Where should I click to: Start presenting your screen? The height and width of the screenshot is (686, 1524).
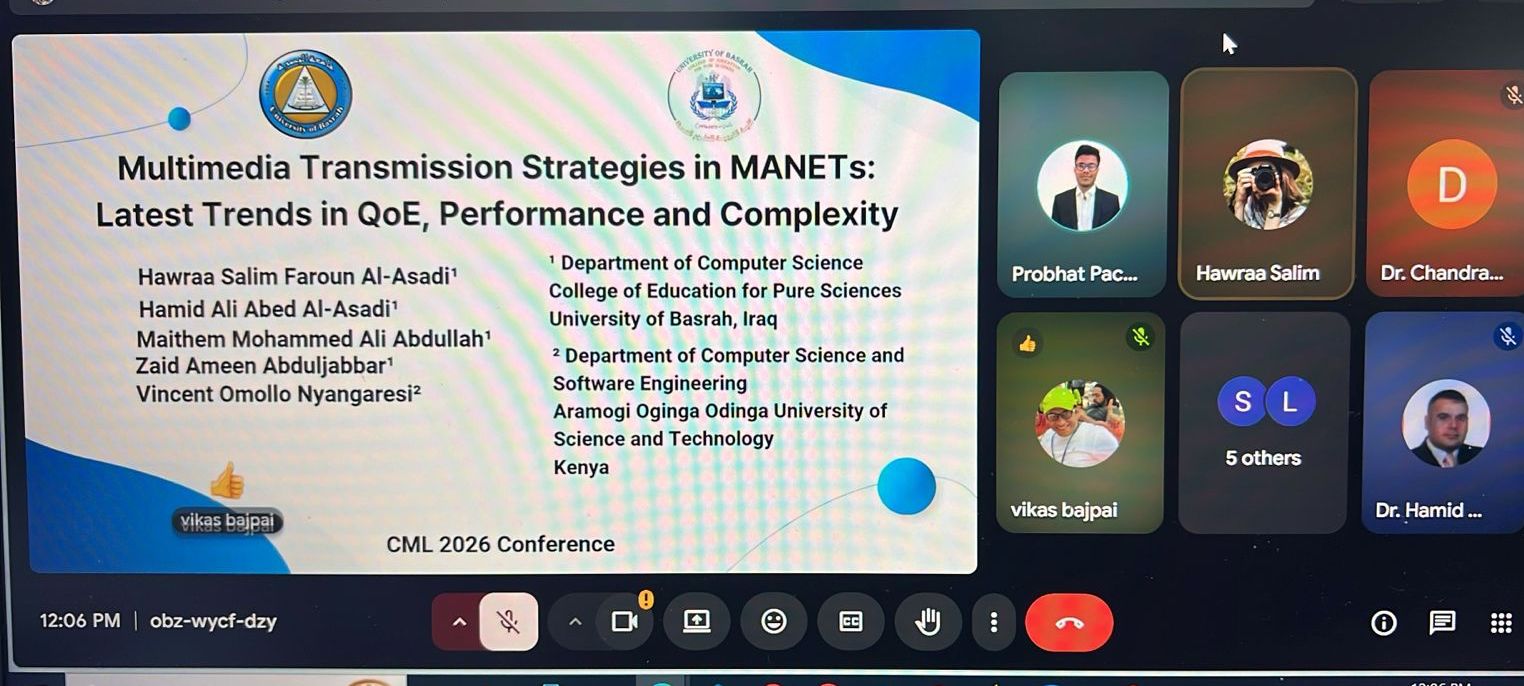coord(696,622)
